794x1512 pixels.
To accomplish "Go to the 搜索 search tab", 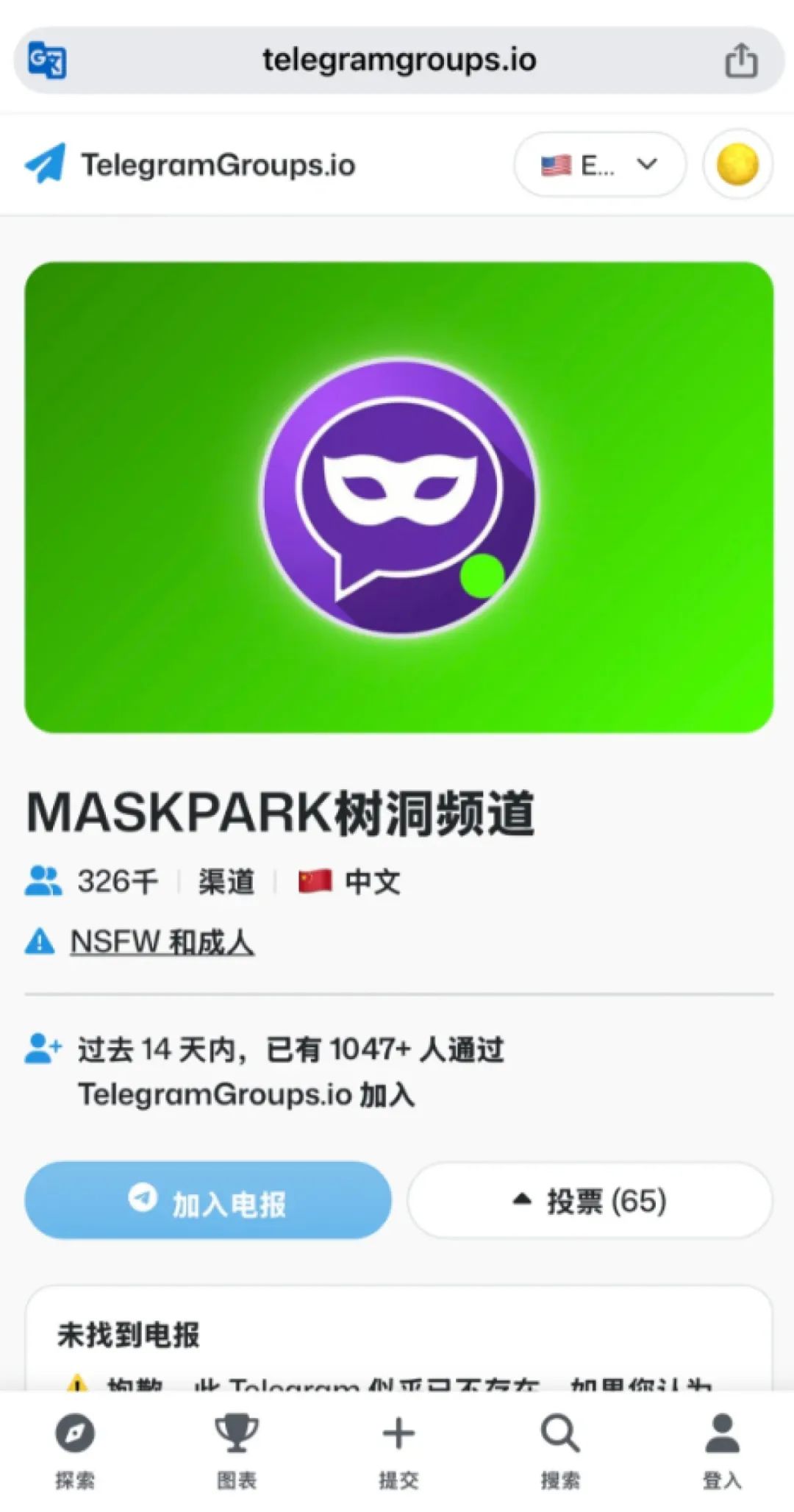I will [x=560, y=1449].
